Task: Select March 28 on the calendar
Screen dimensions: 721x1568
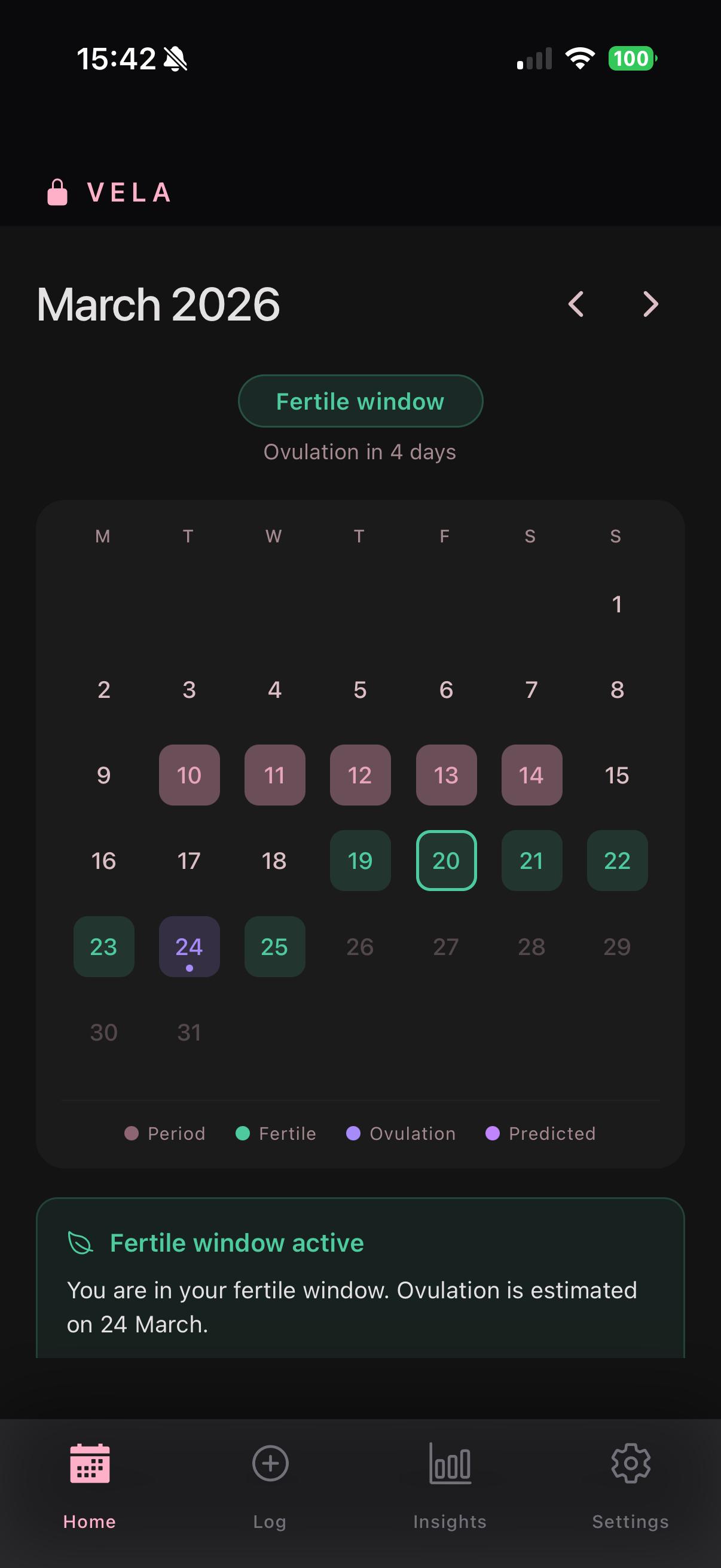Action: 531,946
